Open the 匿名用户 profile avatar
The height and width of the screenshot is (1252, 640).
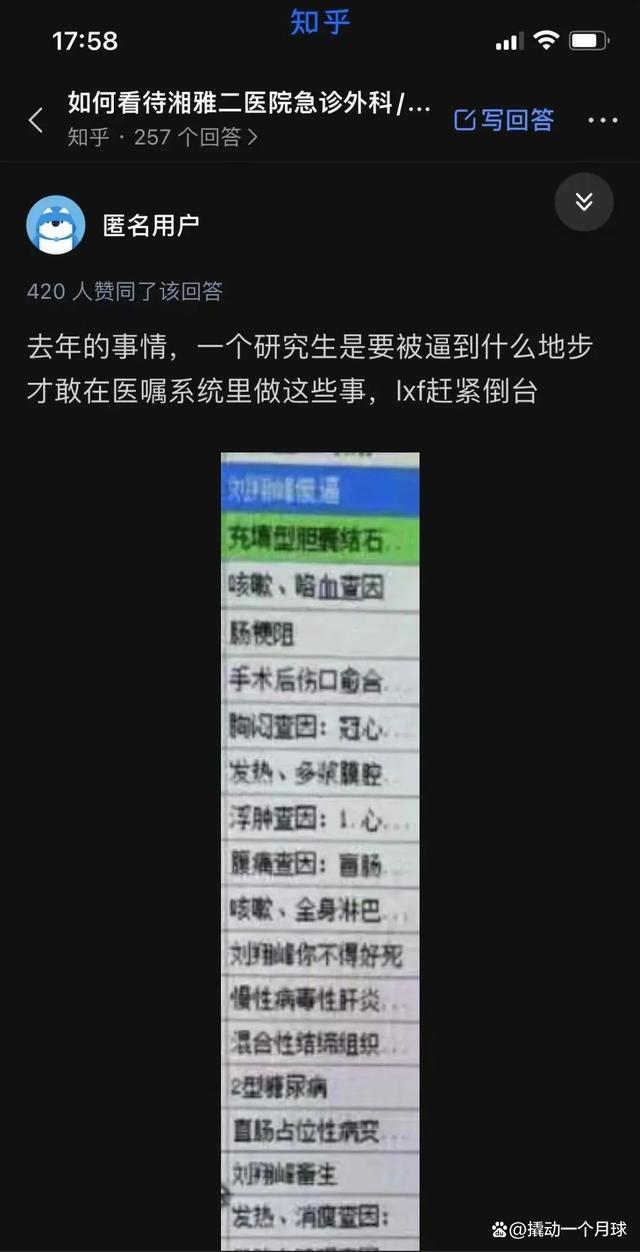56,225
